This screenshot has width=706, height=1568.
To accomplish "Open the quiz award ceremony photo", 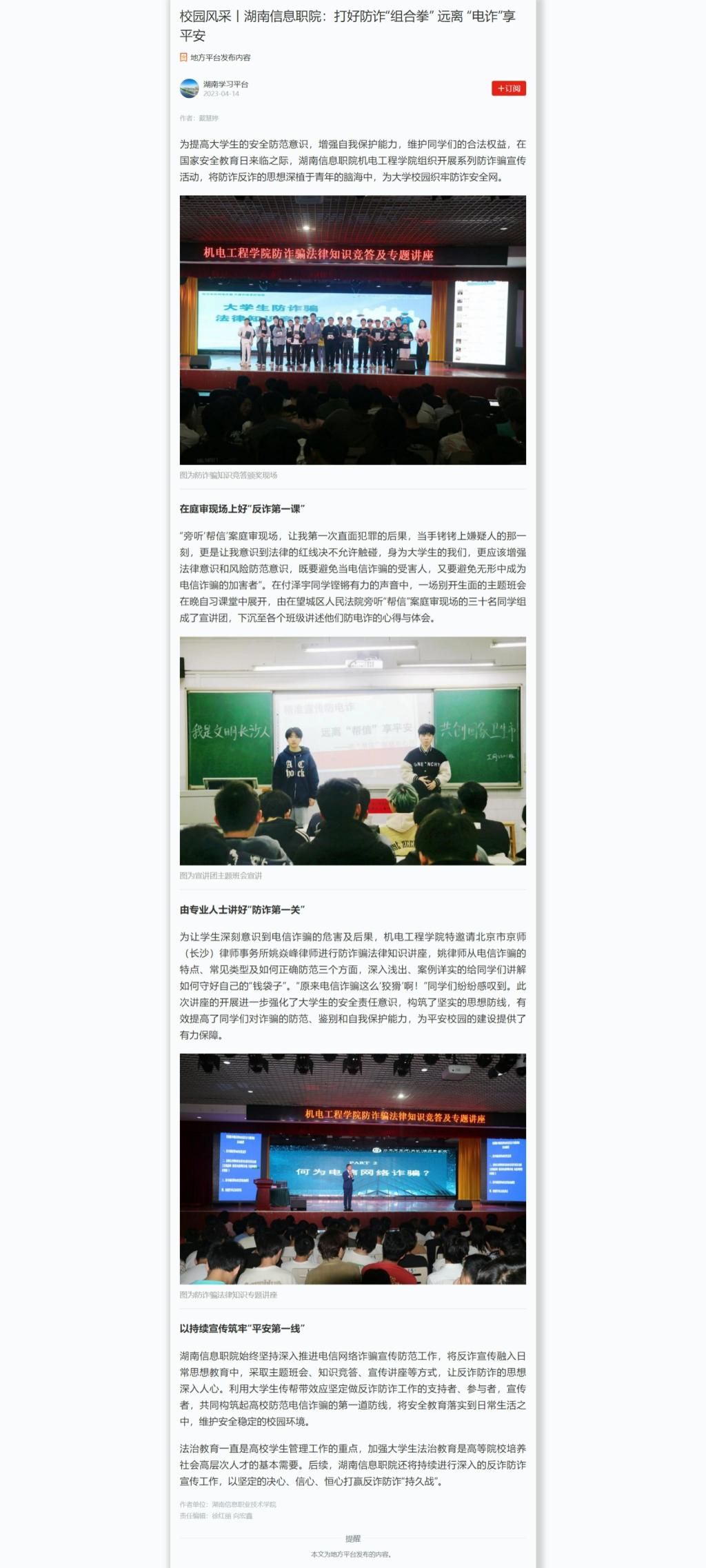I will tap(352, 330).
